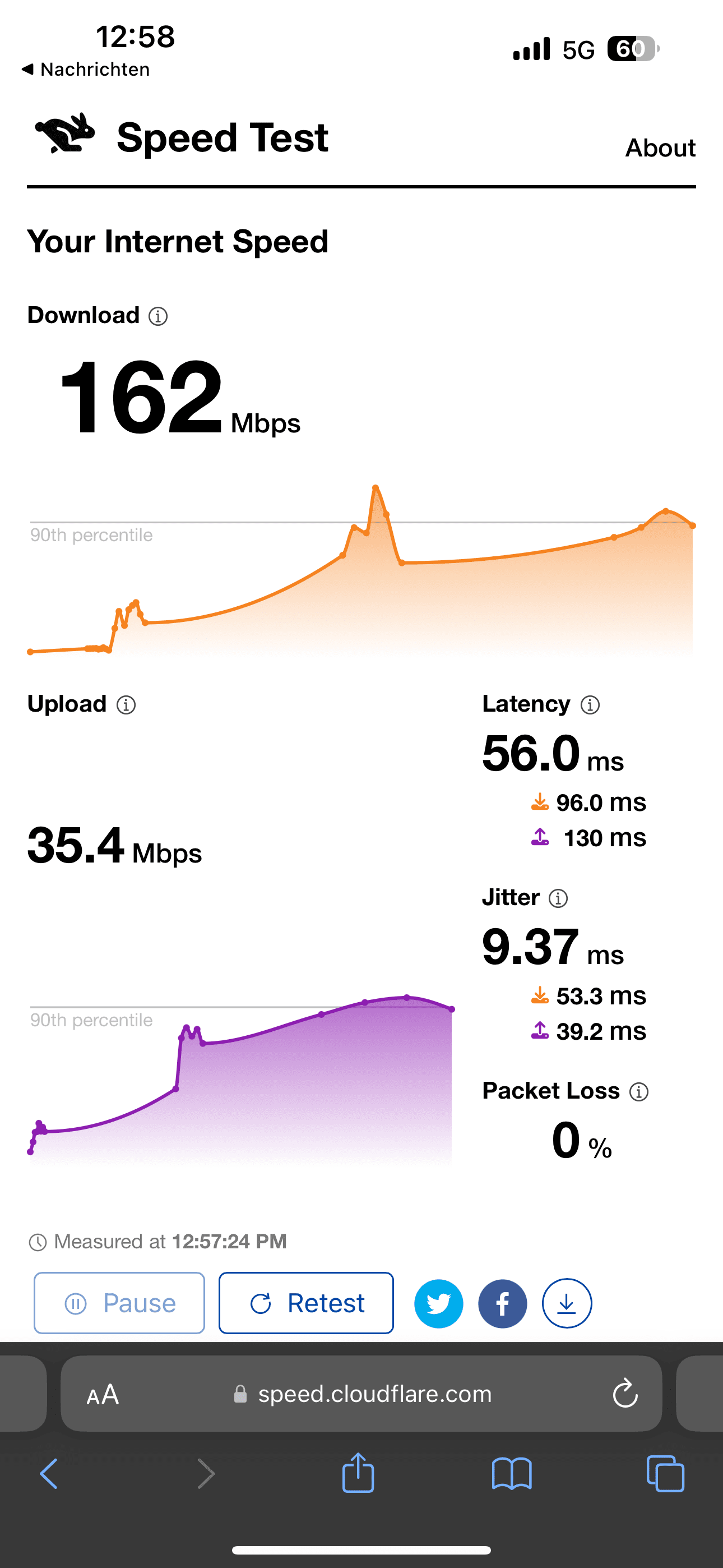The height and width of the screenshot is (1568, 723).
Task: Show info about Latency
Action: click(x=590, y=705)
